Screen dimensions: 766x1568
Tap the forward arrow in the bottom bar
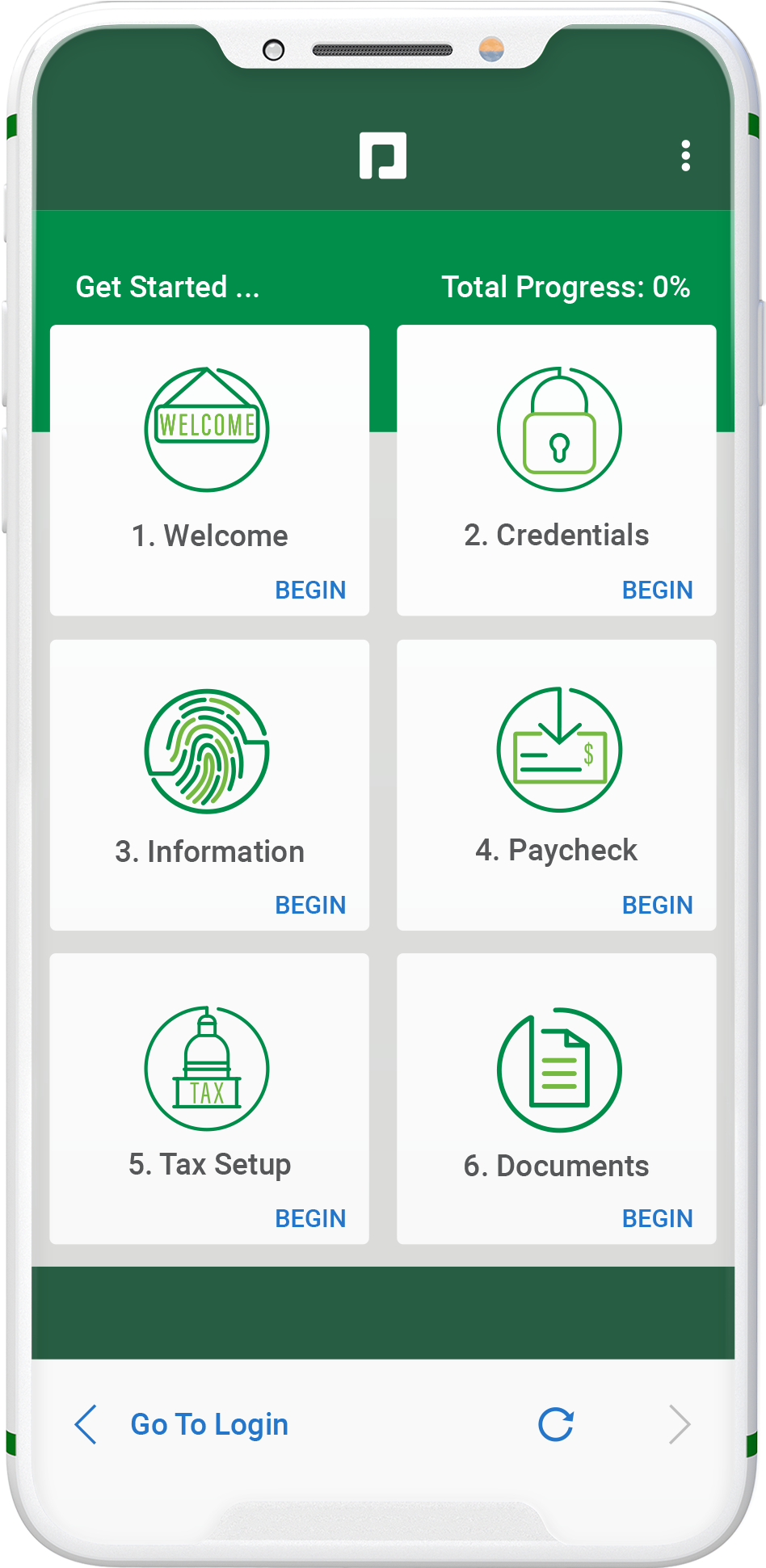680,1424
